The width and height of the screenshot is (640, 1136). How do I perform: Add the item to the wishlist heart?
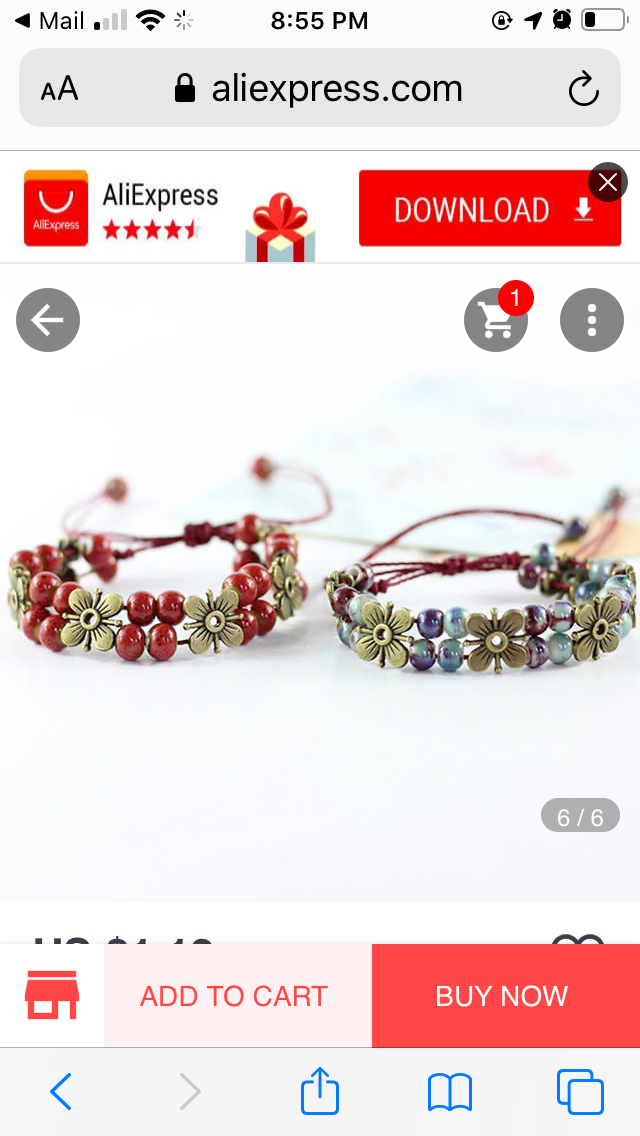[x=578, y=939]
